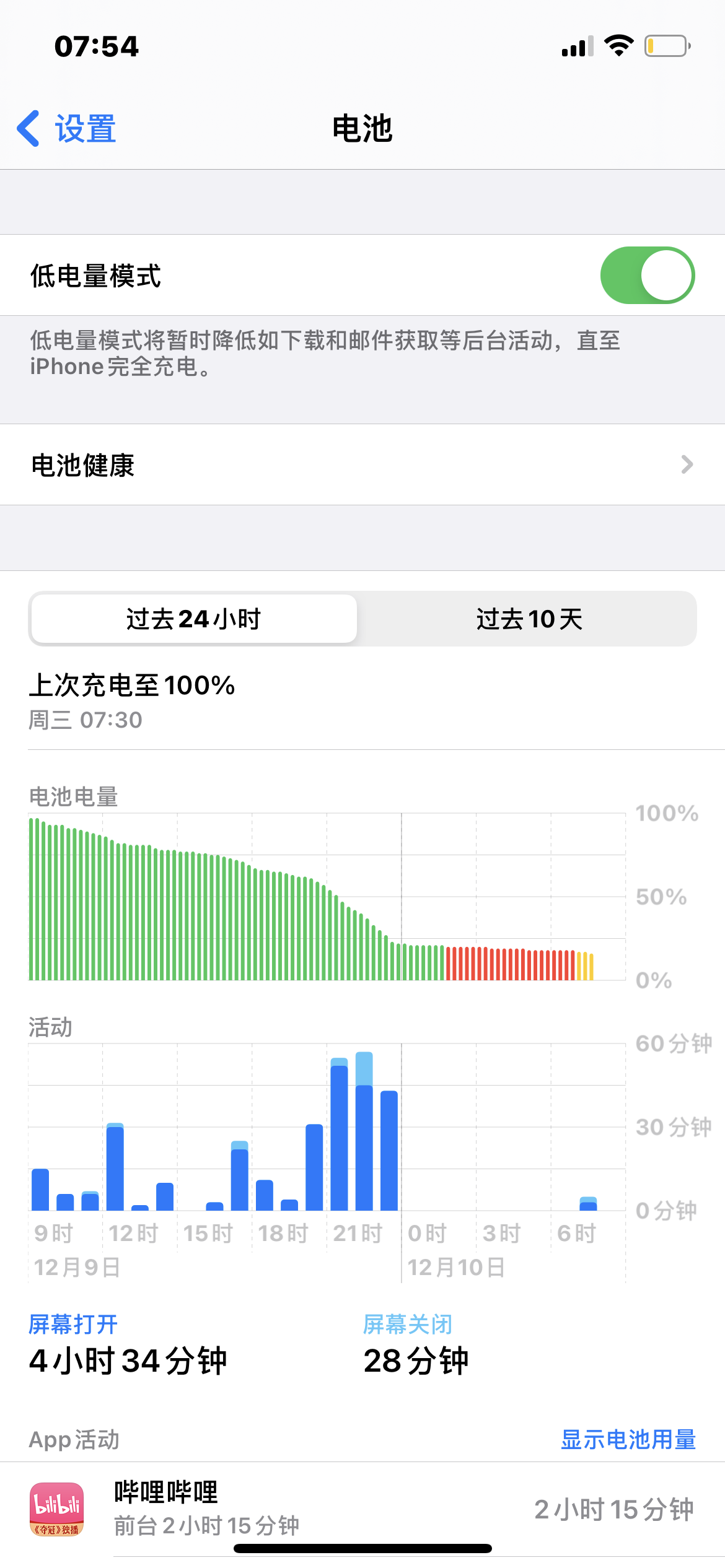Go back to 设置
725x1568 pixels.
(67, 129)
